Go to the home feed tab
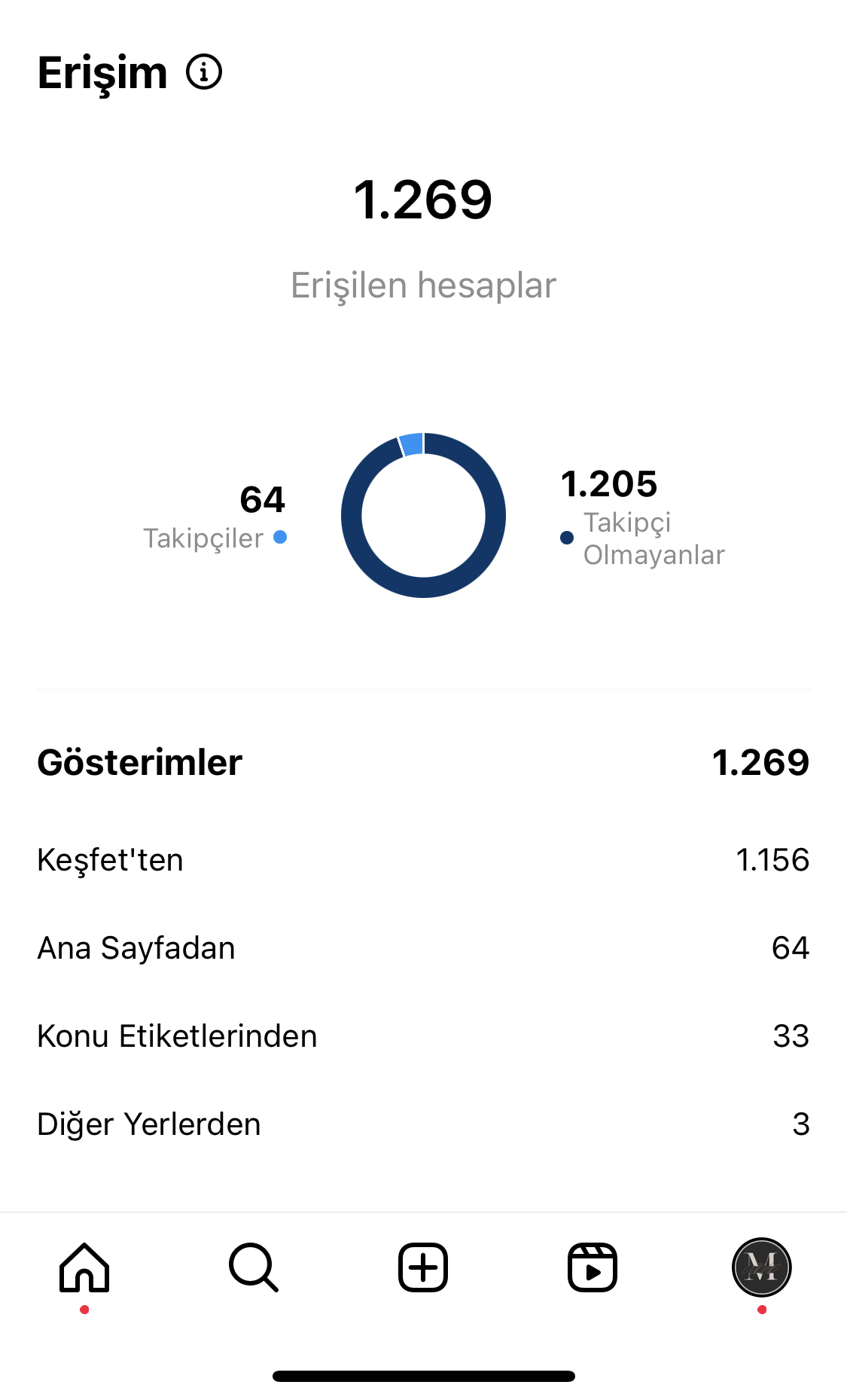 (84, 1267)
